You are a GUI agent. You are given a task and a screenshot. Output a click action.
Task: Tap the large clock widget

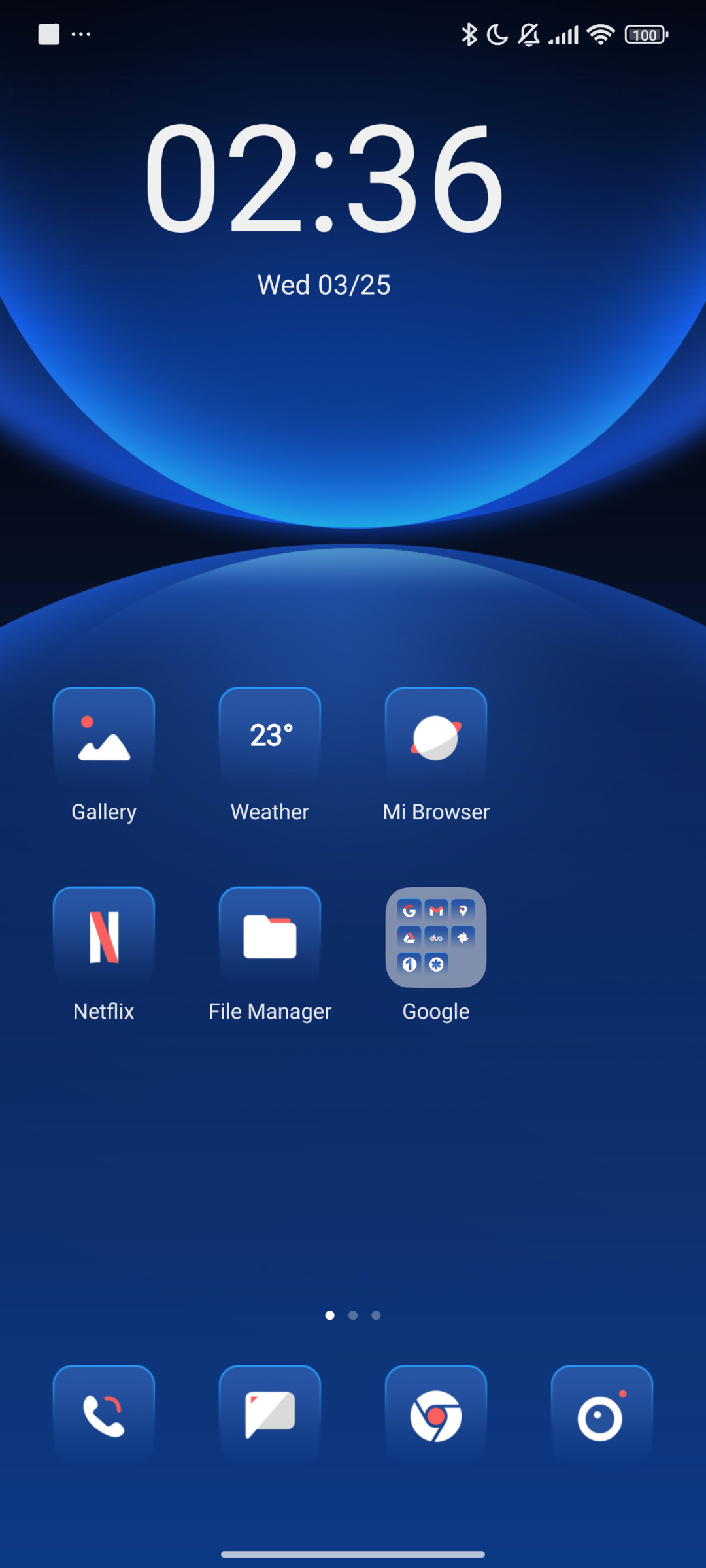pyautogui.click(x=324, y=178)
